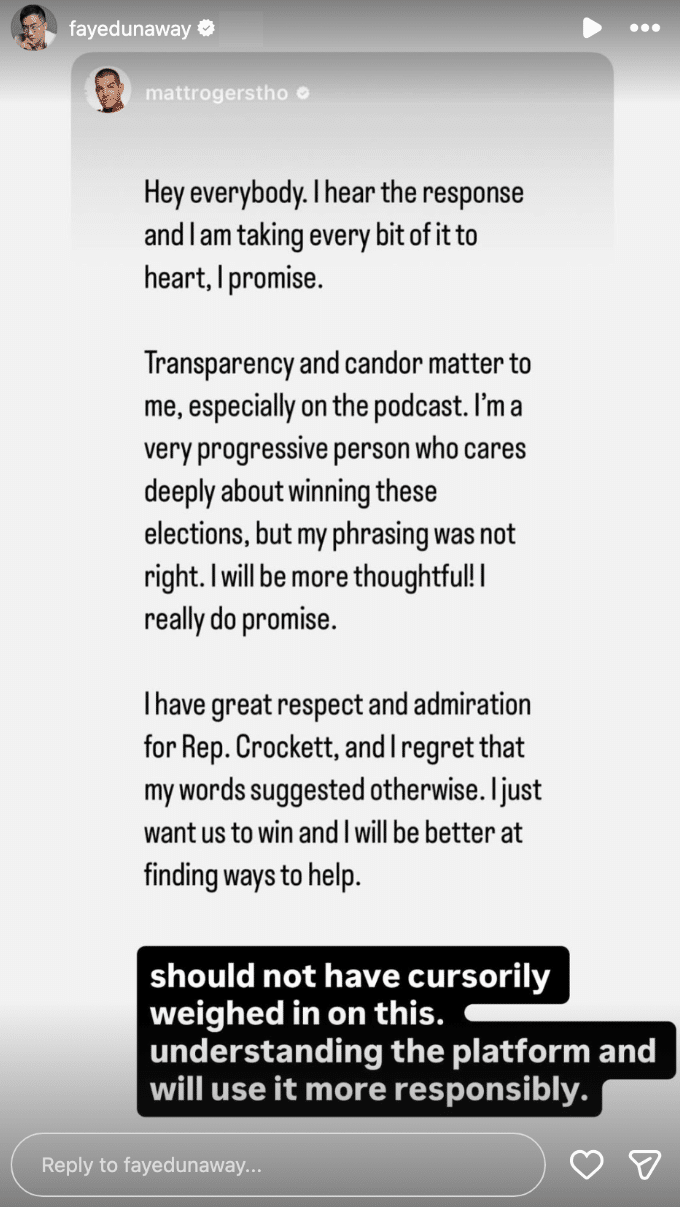This screenshot has height=1207, width=680.
Task: Open the story overflow menu
Action: (644, 28)
